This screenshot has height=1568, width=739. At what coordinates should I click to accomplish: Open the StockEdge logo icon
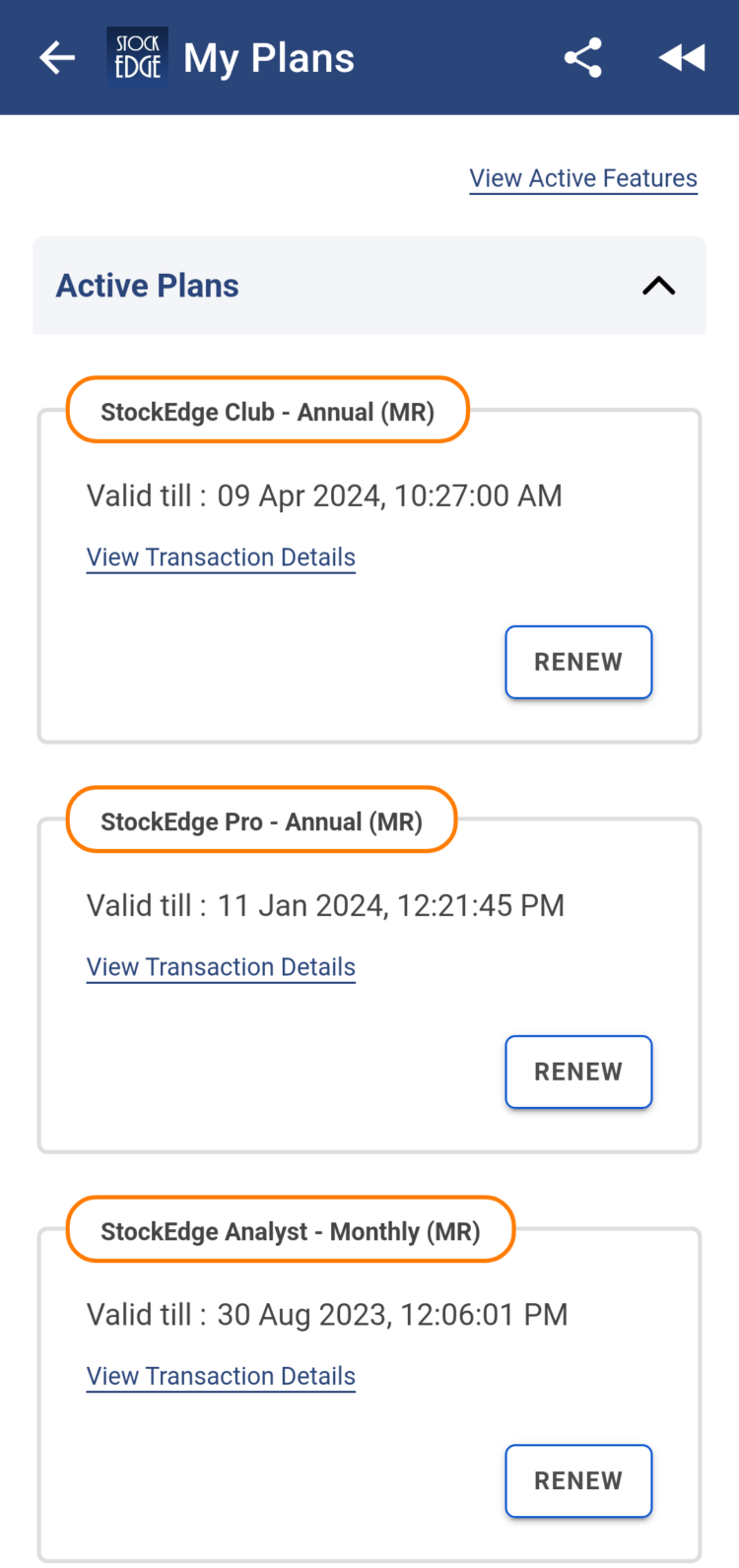pyautogui.click(x=137, y=56)
